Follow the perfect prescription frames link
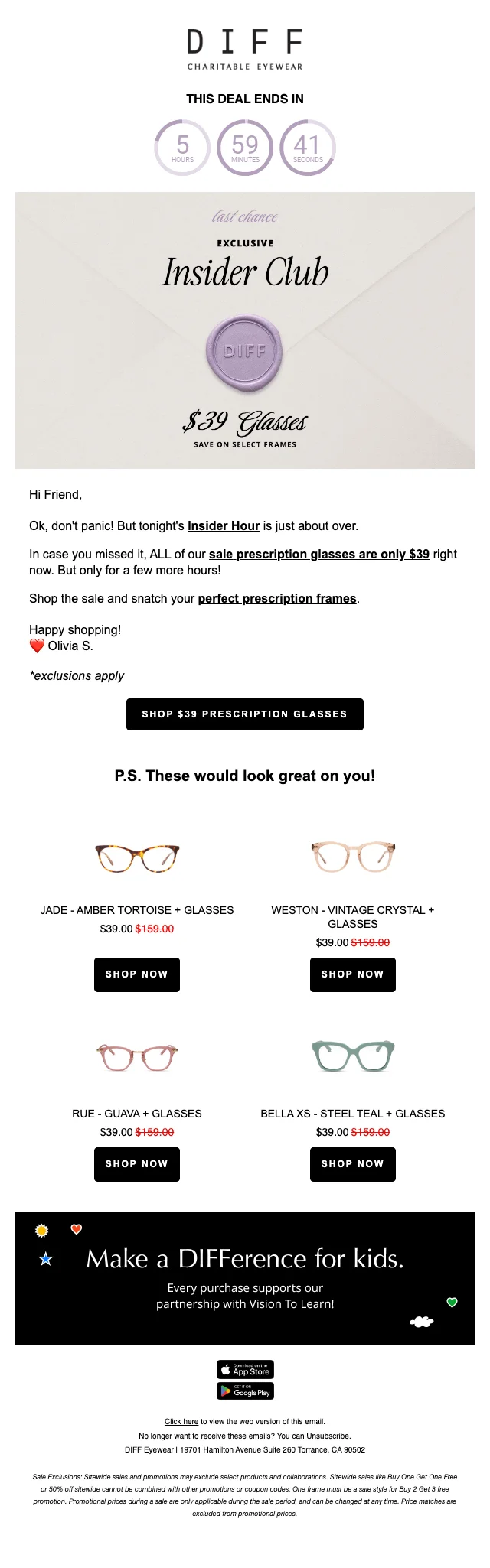Image resolution: width=490 pixels, height=1568 pixels. [x=277, y=598]
